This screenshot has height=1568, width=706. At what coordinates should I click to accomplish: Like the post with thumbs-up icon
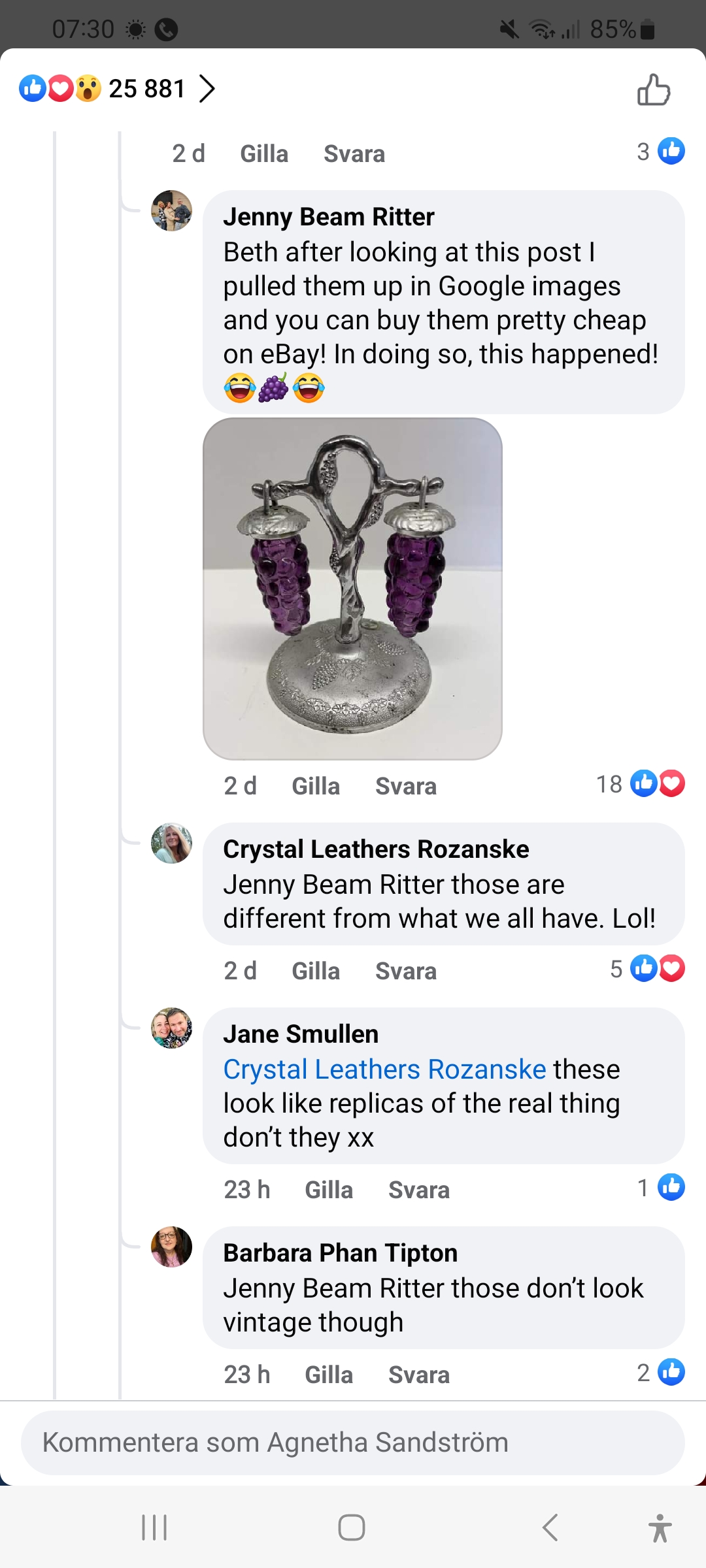coord(654,90)
